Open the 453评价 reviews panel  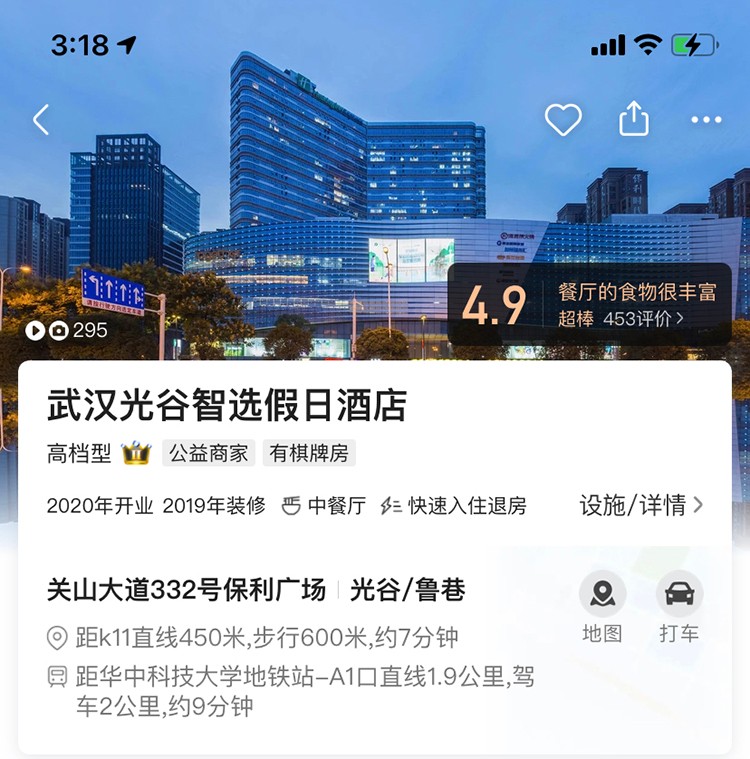pyautogui.click(x=620, y=319)
